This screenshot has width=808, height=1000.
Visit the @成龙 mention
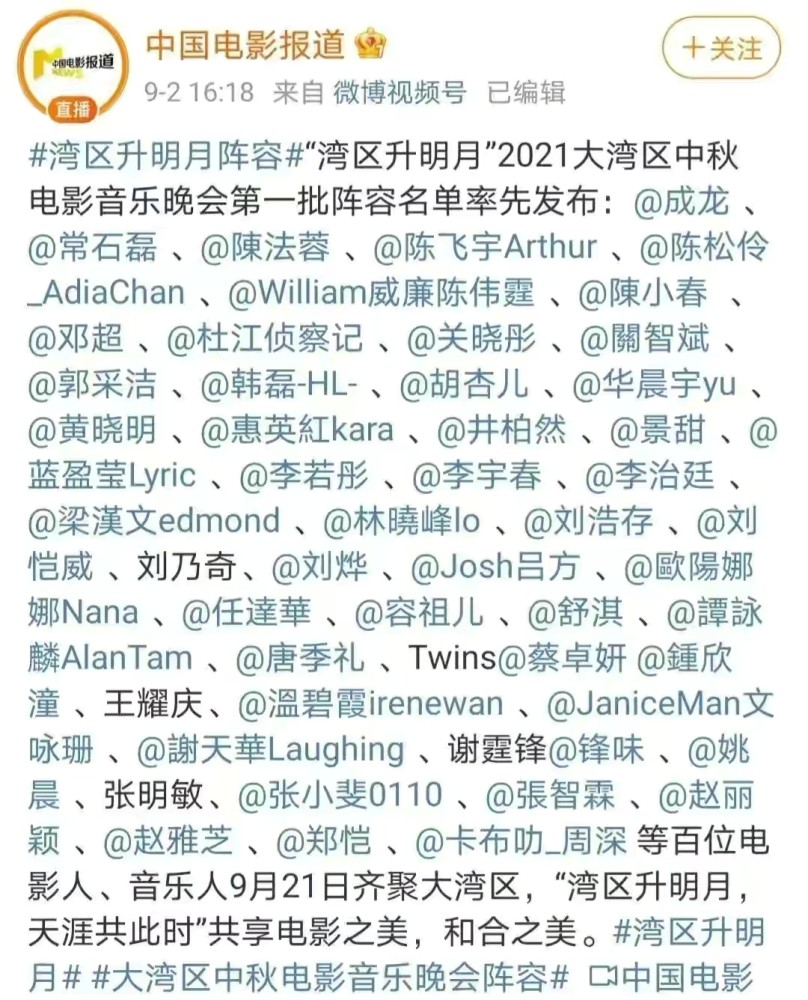click(681, 202)
